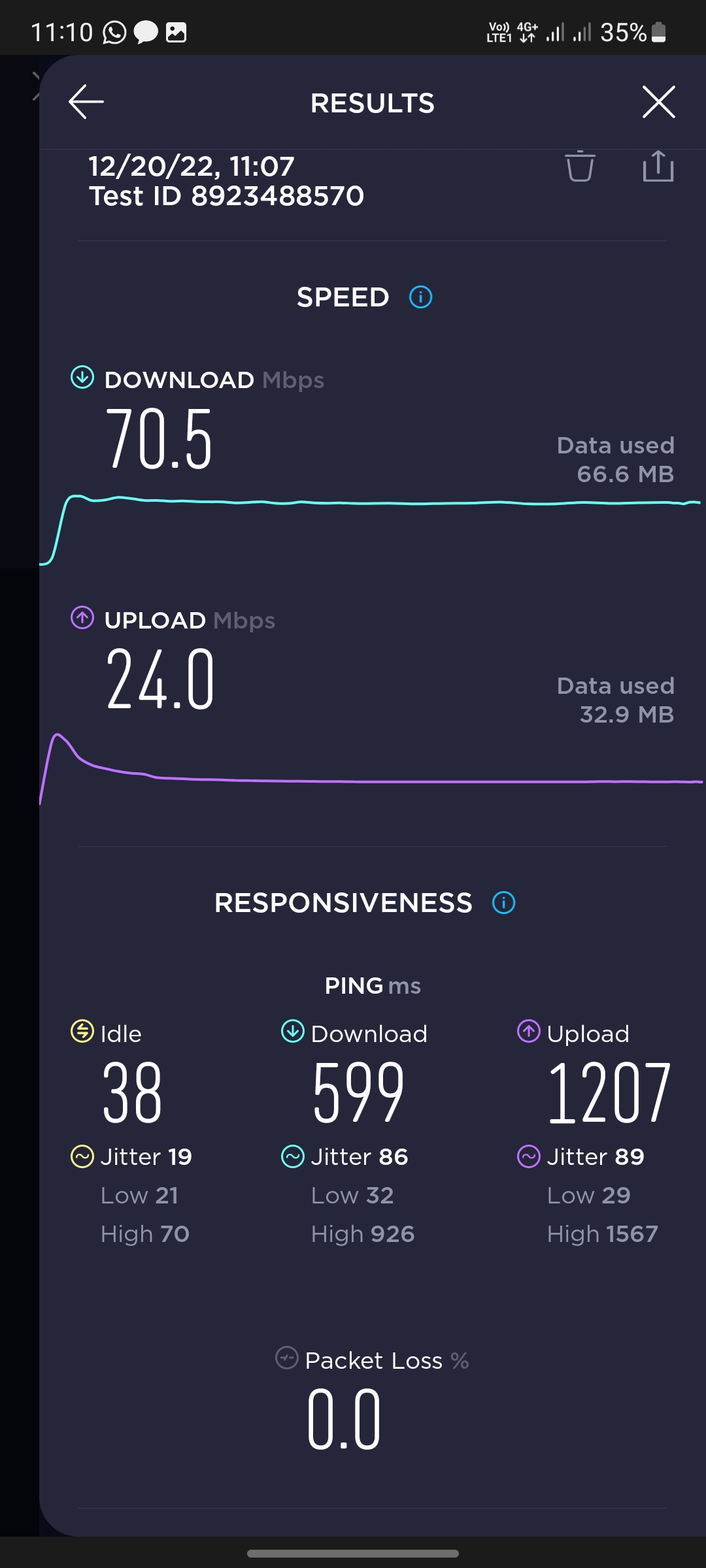Close the results screen
Screen dimensions: 706x1568
pyautogui.click(x=658, y=102)
